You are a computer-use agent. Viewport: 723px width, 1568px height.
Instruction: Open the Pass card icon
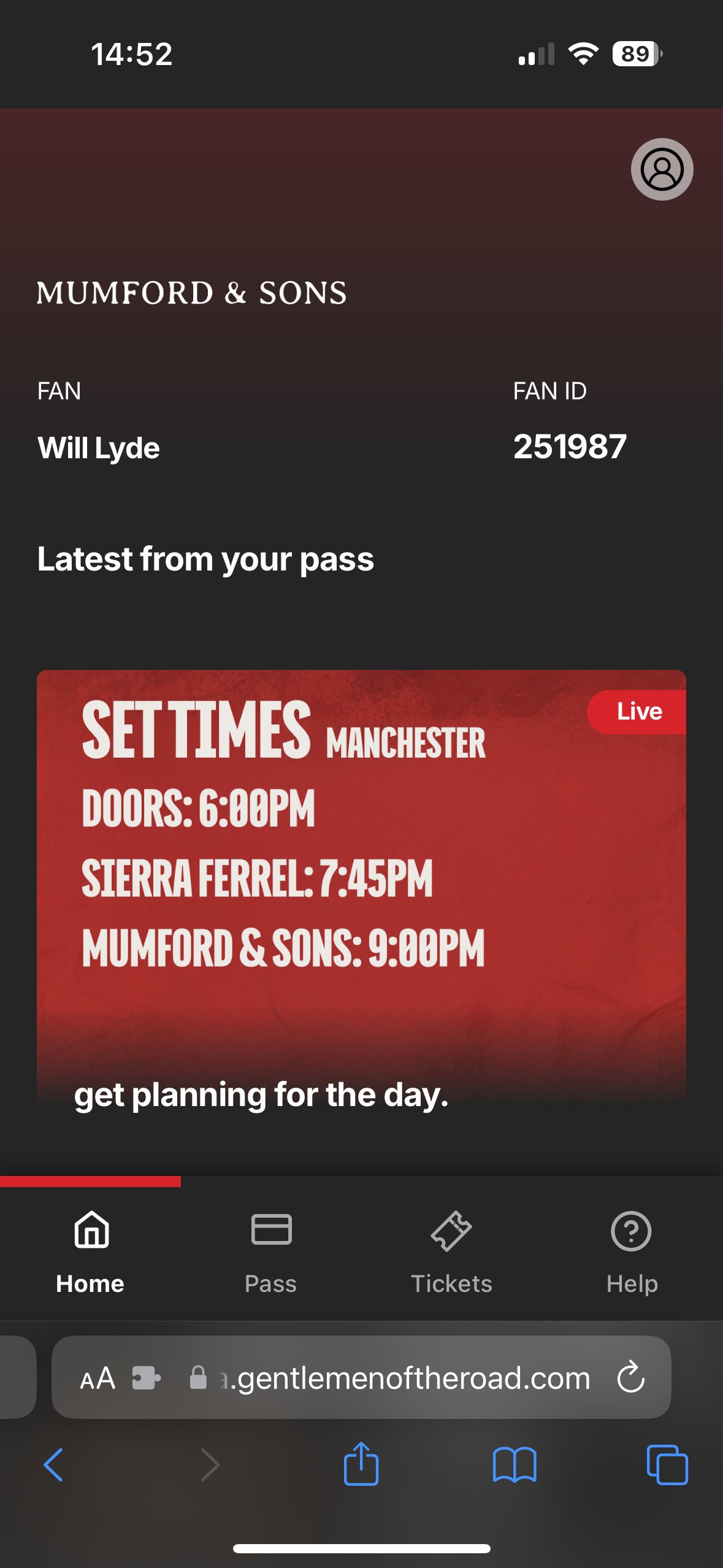click(x=271, y=1230)
